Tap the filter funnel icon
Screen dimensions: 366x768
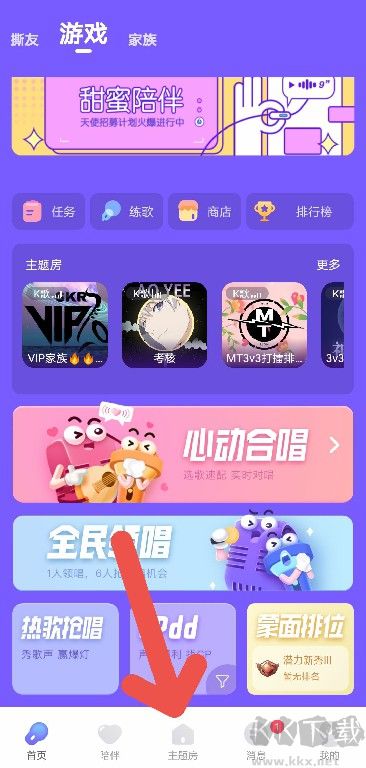click(x=222, y=681)
